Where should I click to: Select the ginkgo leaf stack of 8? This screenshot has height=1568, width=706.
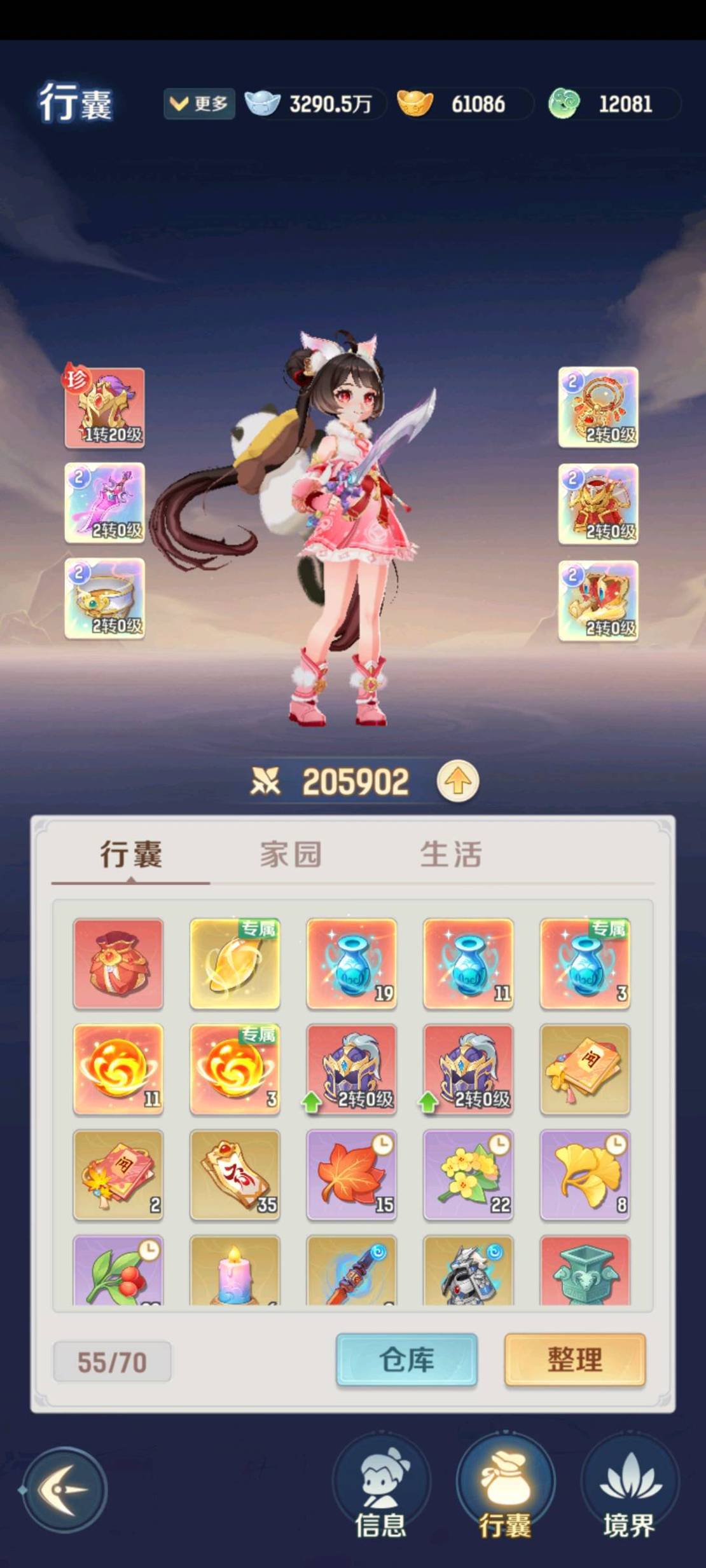pyautogui.click(x=585, y=1175)
